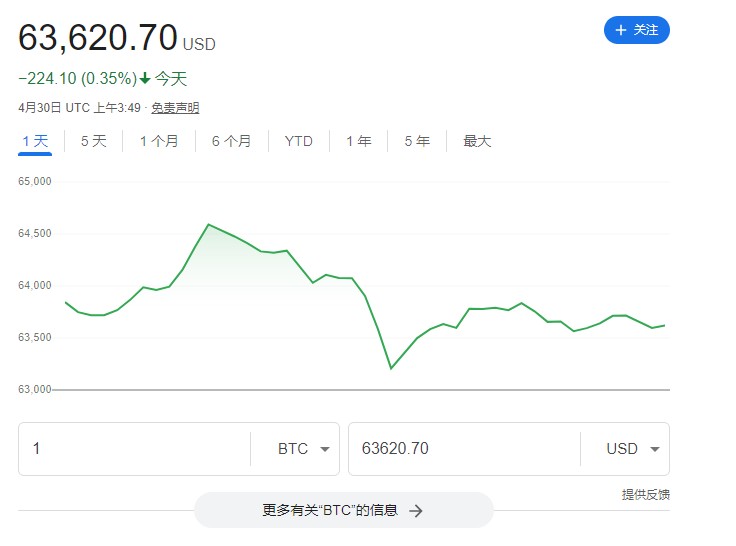Screen dimensions: 736x546
Task: Switch to the 5 天 chart range
Action: tap(93, 141)
